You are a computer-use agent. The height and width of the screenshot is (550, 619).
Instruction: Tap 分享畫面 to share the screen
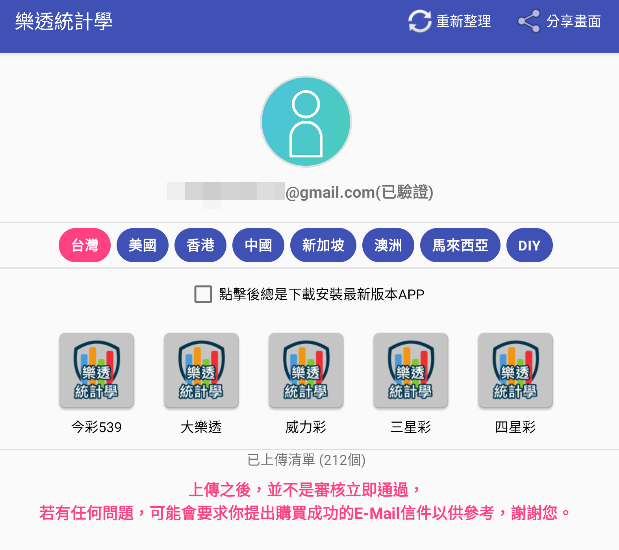559,21
